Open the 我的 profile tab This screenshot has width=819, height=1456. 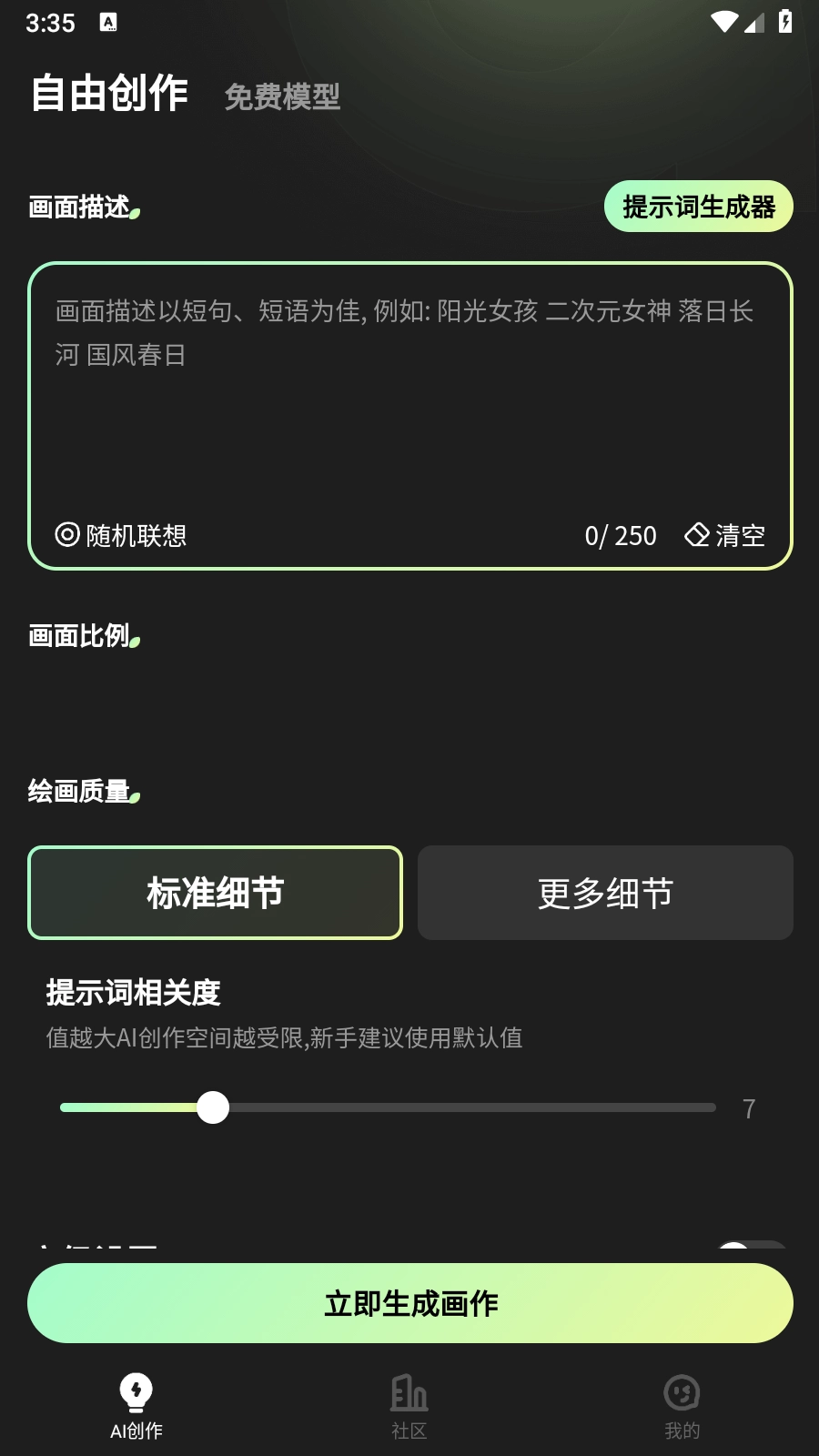click(x=682, y=1406)
